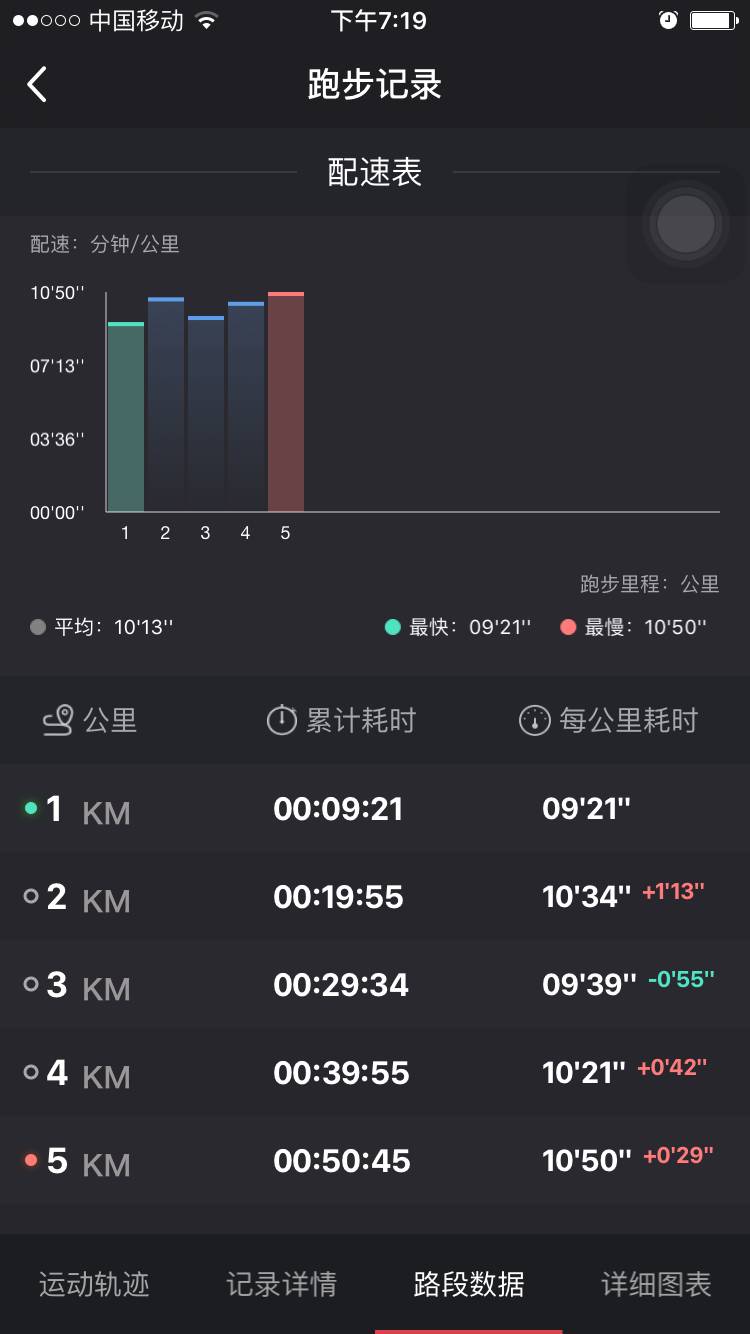Select the 路段数据 tab
The height and width of the screenshot is (1334, 750).
click(x=468, y=1284)
